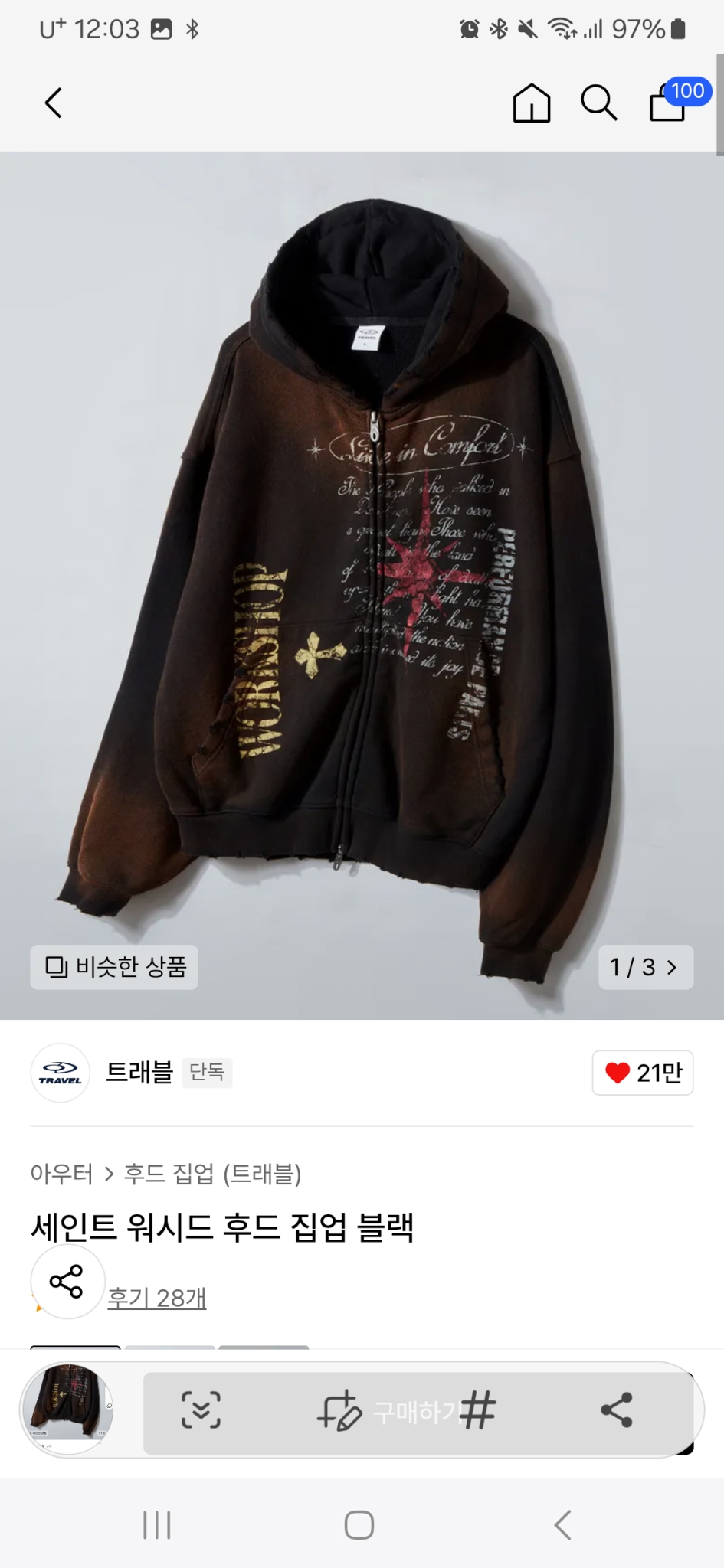The image size is (724, 1568).
Task: Tap the back arrow at top left
Action: tap(52, 103)
